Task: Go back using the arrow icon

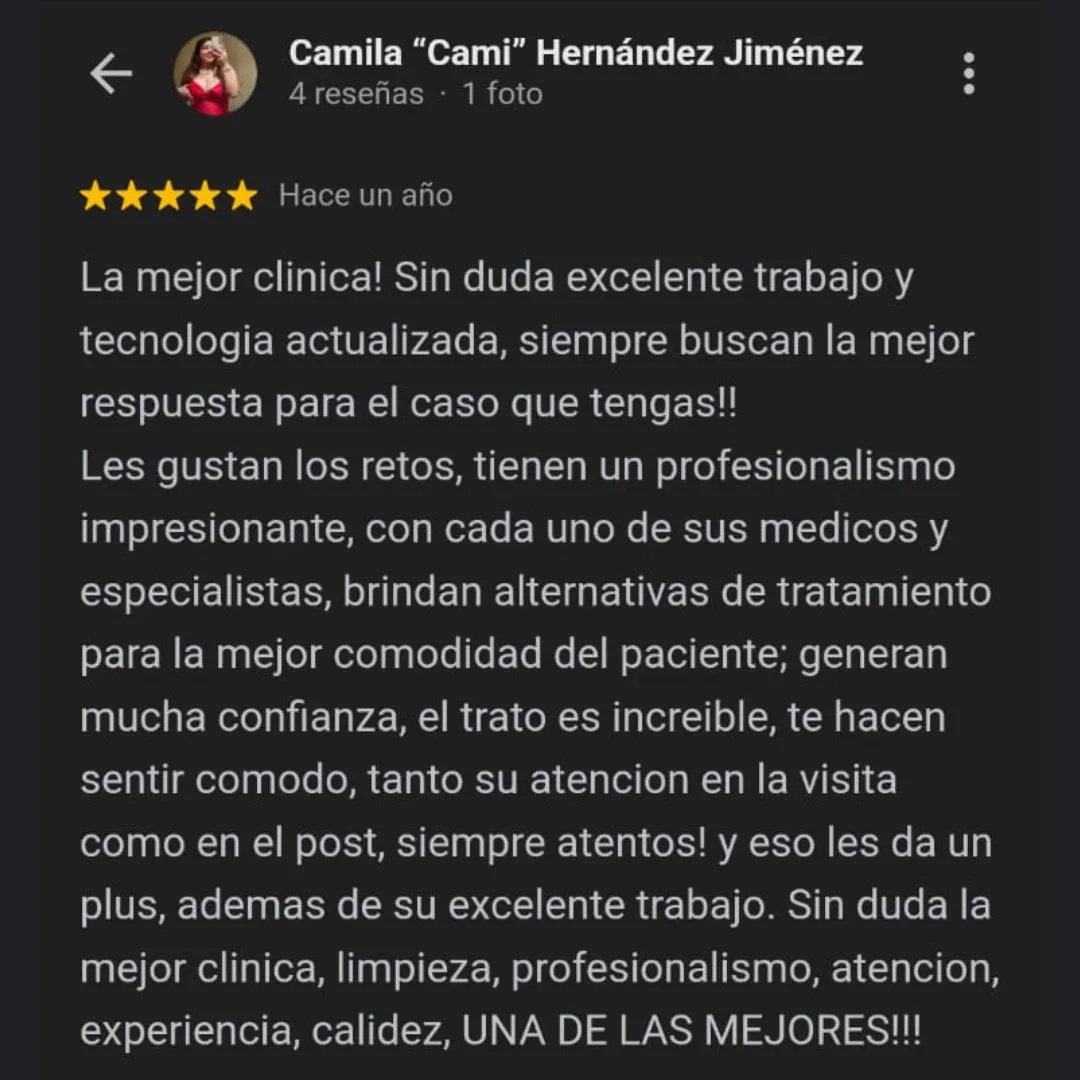Action: [x=111, y=74]
